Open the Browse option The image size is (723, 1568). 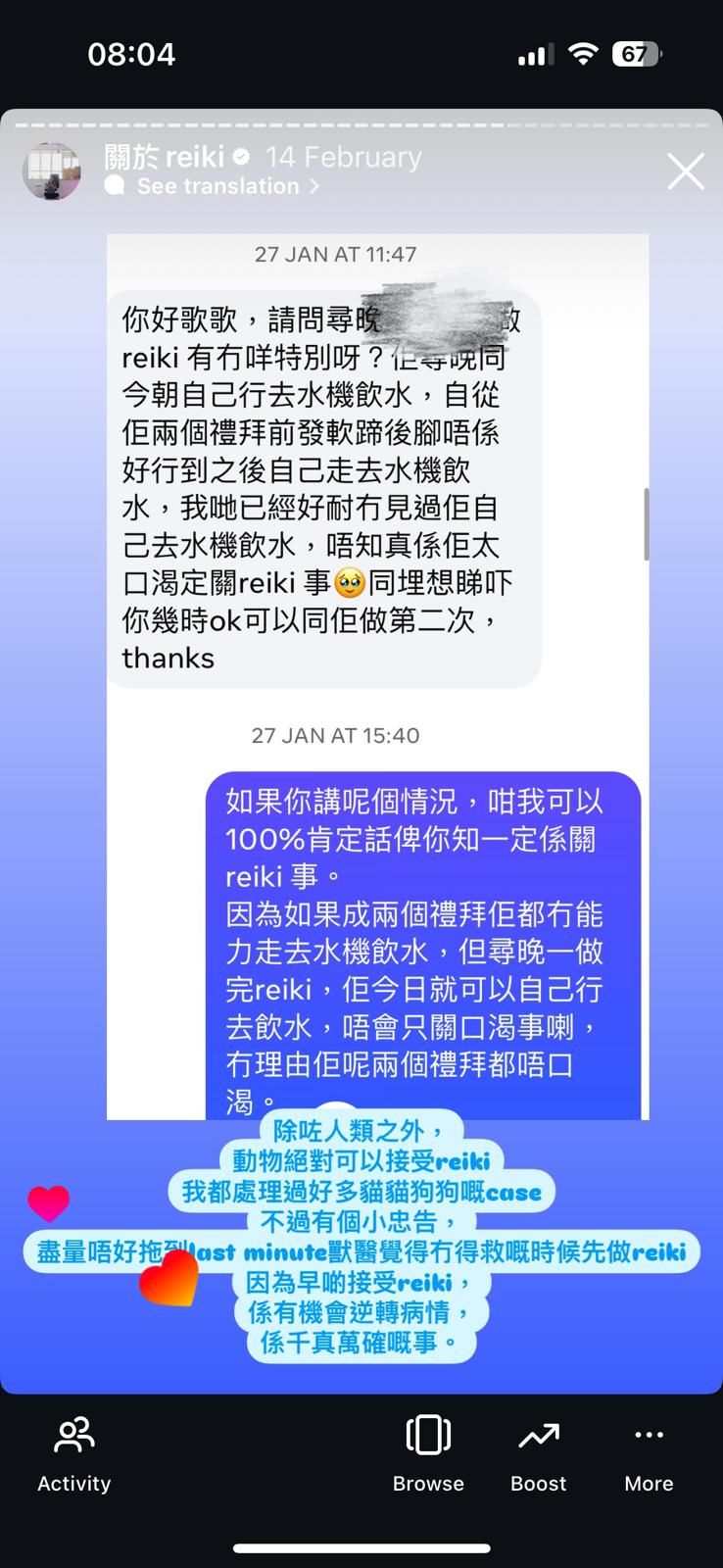pos(428,1452)
